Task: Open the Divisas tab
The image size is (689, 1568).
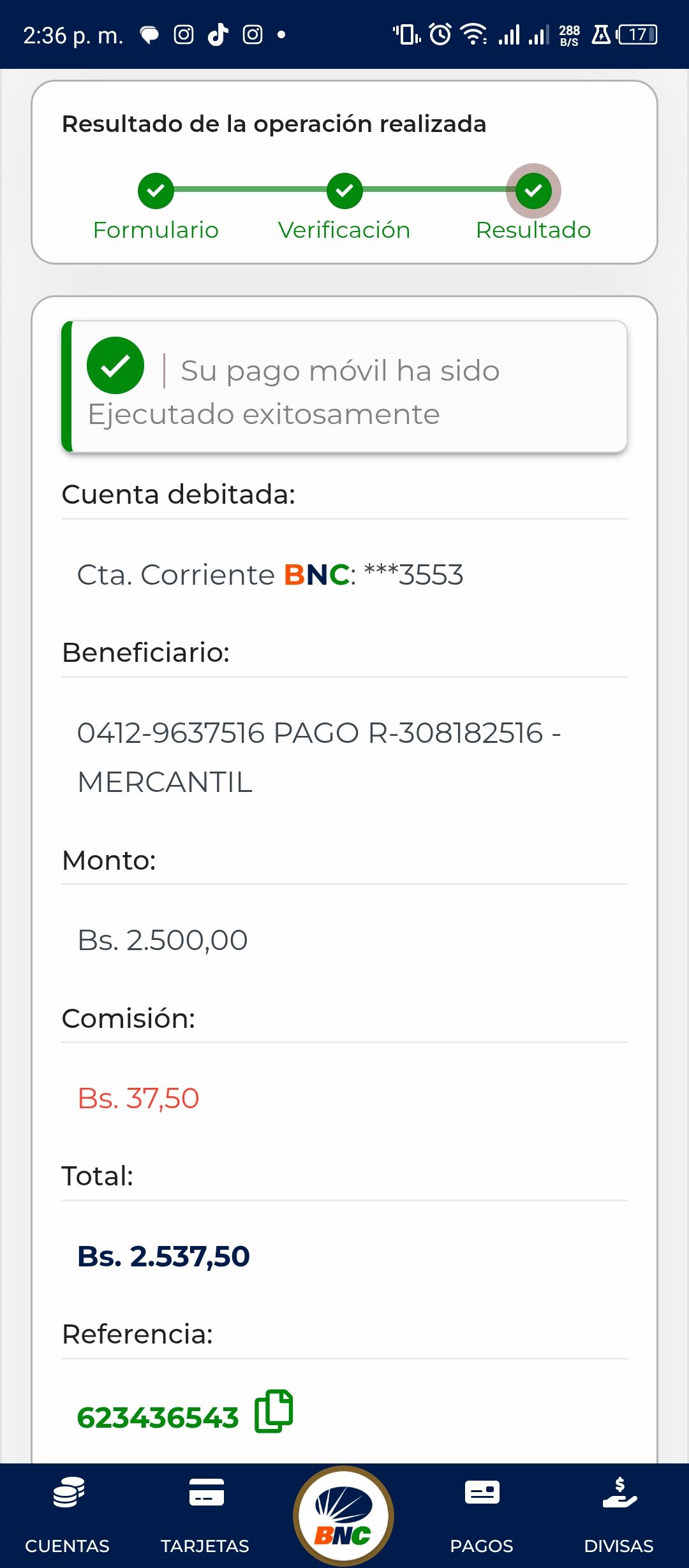Action: (618, 1515)
